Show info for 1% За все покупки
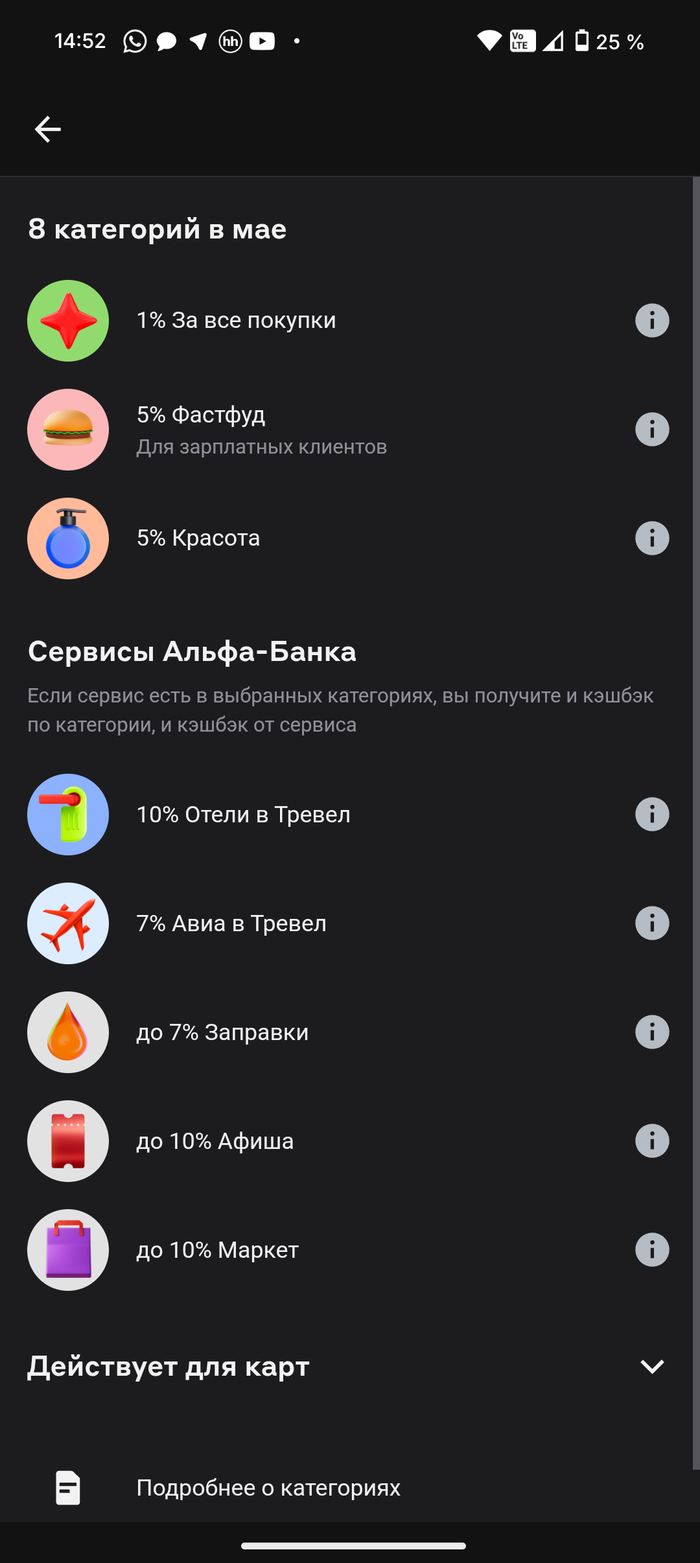 [x=652, y=321]
